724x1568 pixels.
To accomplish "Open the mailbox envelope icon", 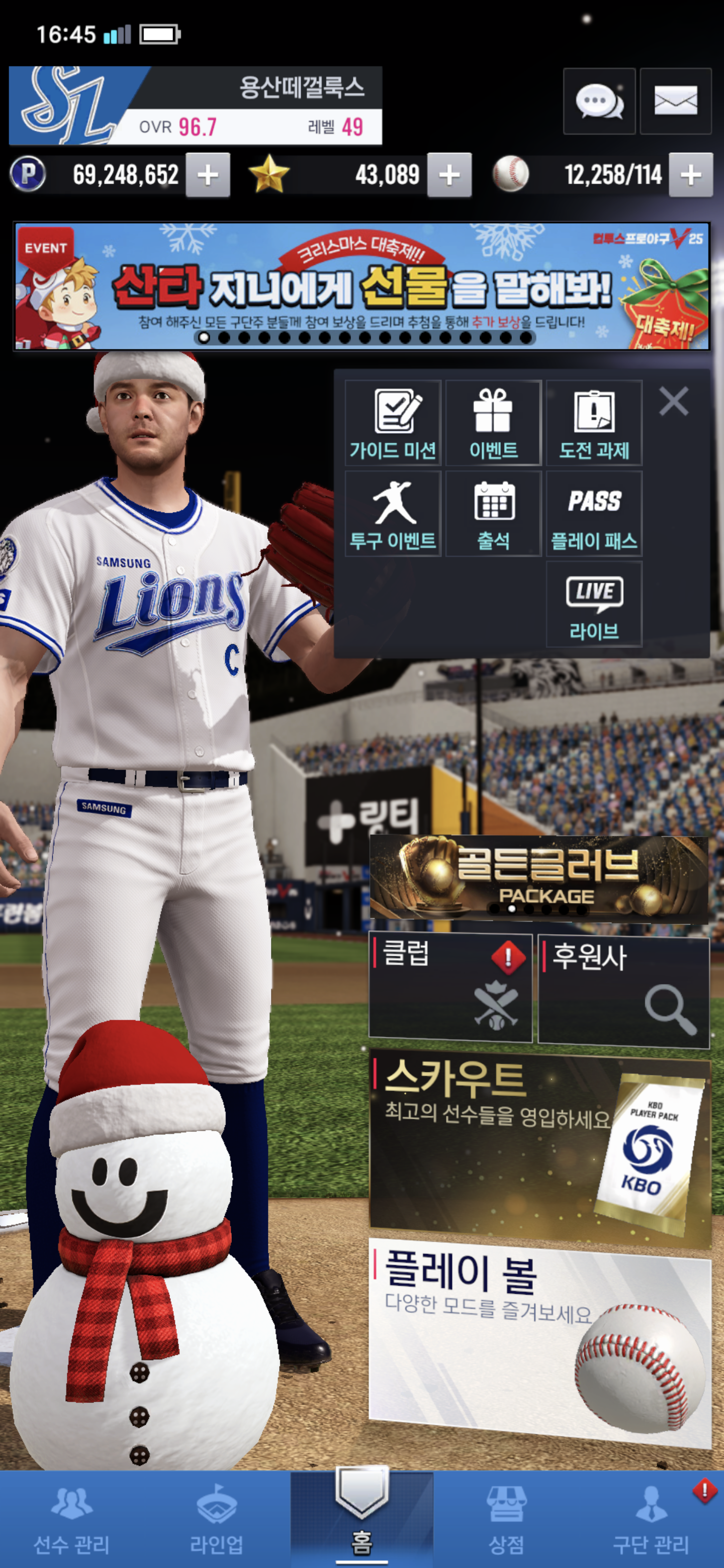I will (675, 101).
